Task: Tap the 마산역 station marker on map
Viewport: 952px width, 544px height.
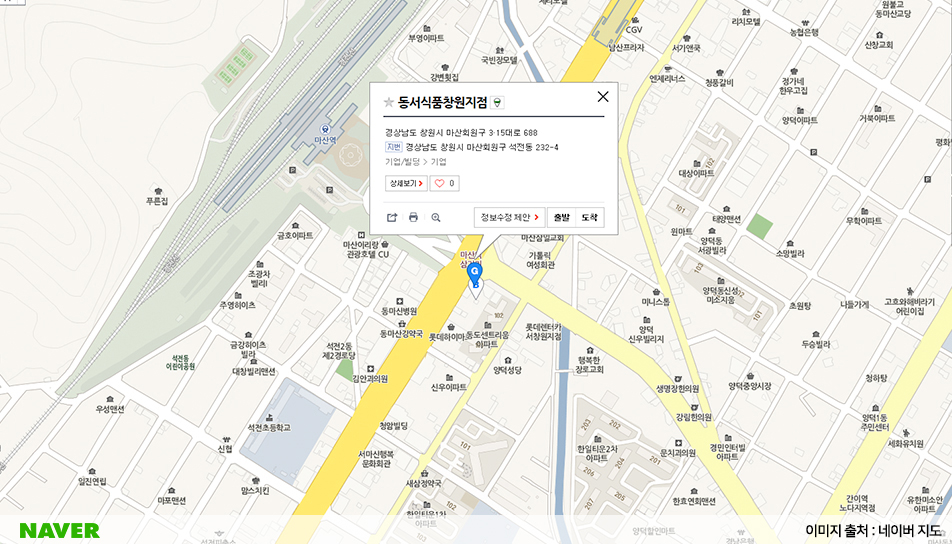Action: point(323,128)
